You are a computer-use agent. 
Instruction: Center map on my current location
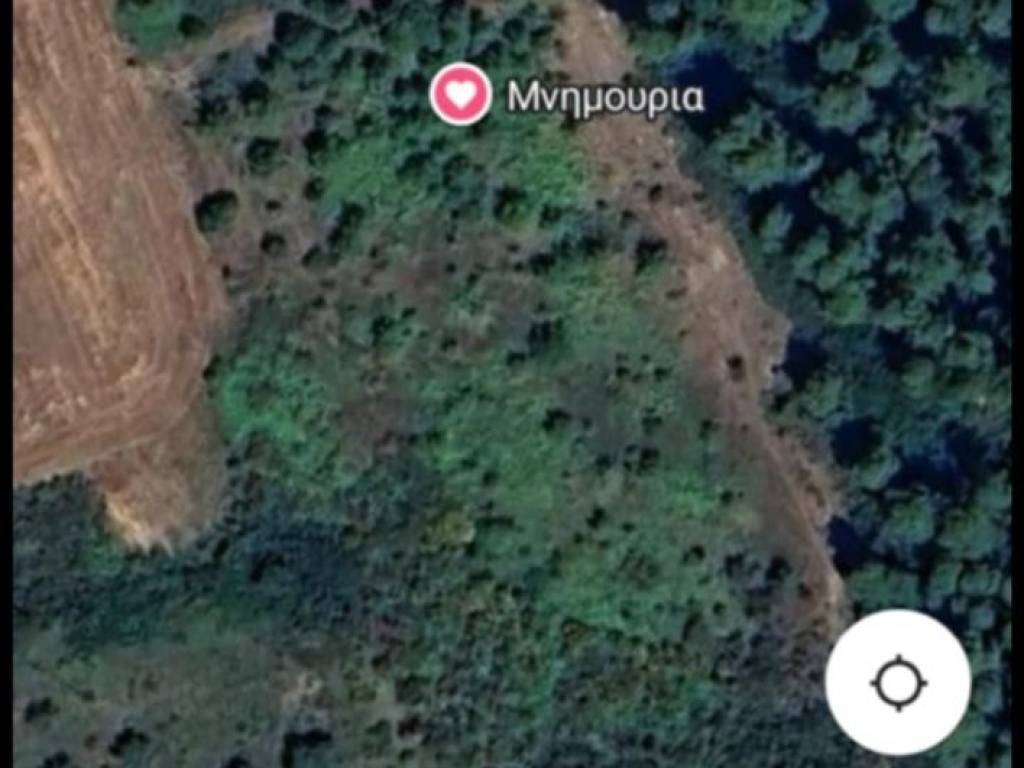(898, 683)
